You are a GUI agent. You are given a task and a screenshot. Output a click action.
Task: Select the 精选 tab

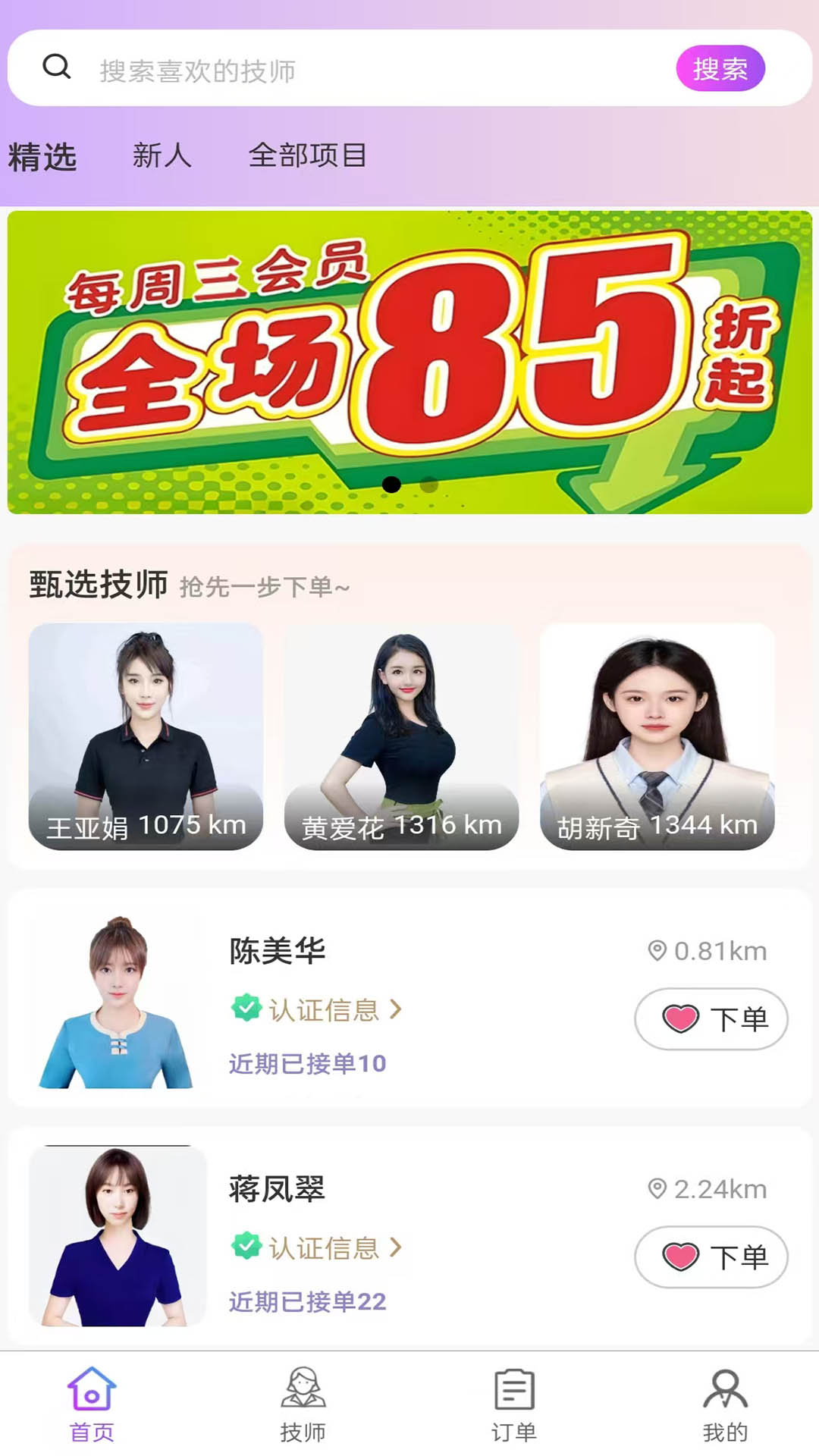click(x=42, y=158)
